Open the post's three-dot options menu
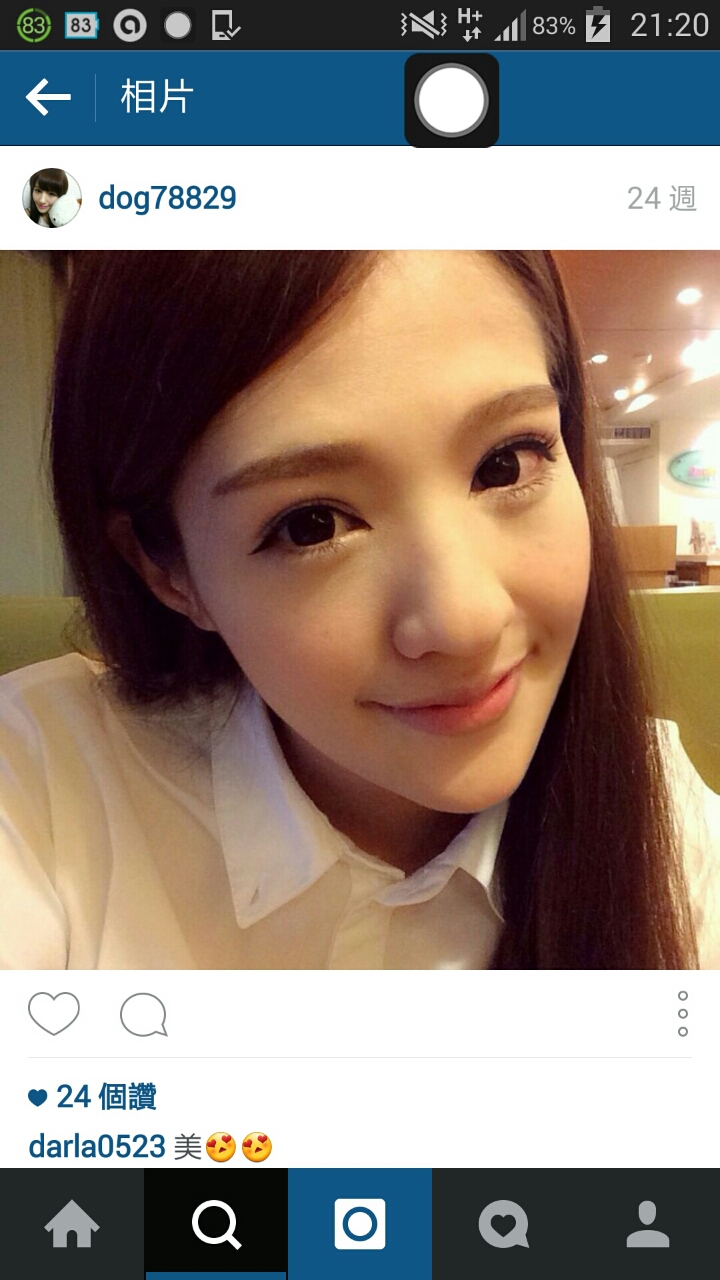This screenshot has height=1280, width=720. [x=682, y=1014]
